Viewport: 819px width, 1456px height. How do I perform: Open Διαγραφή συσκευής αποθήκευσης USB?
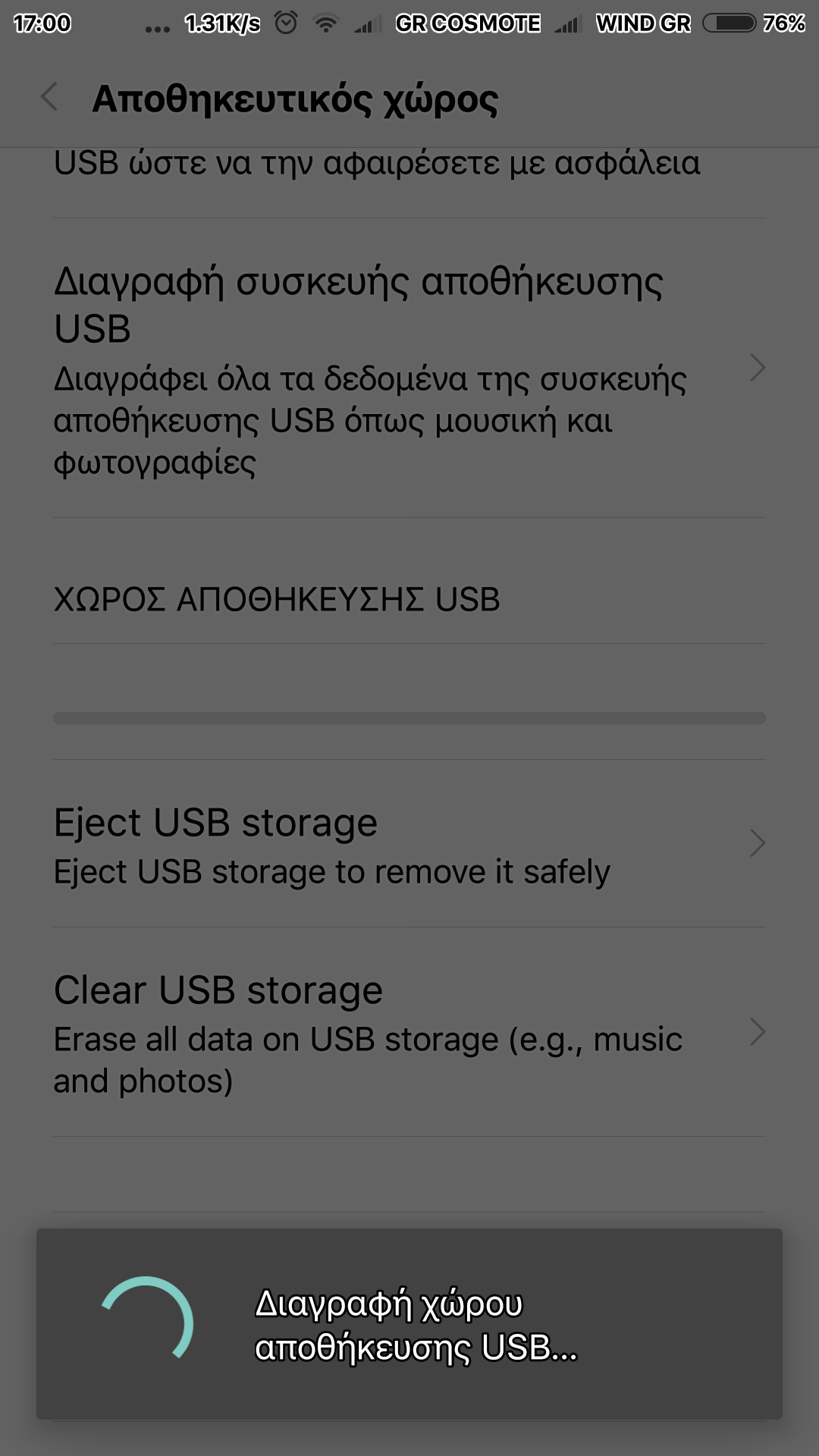click(x=409, y=369)
